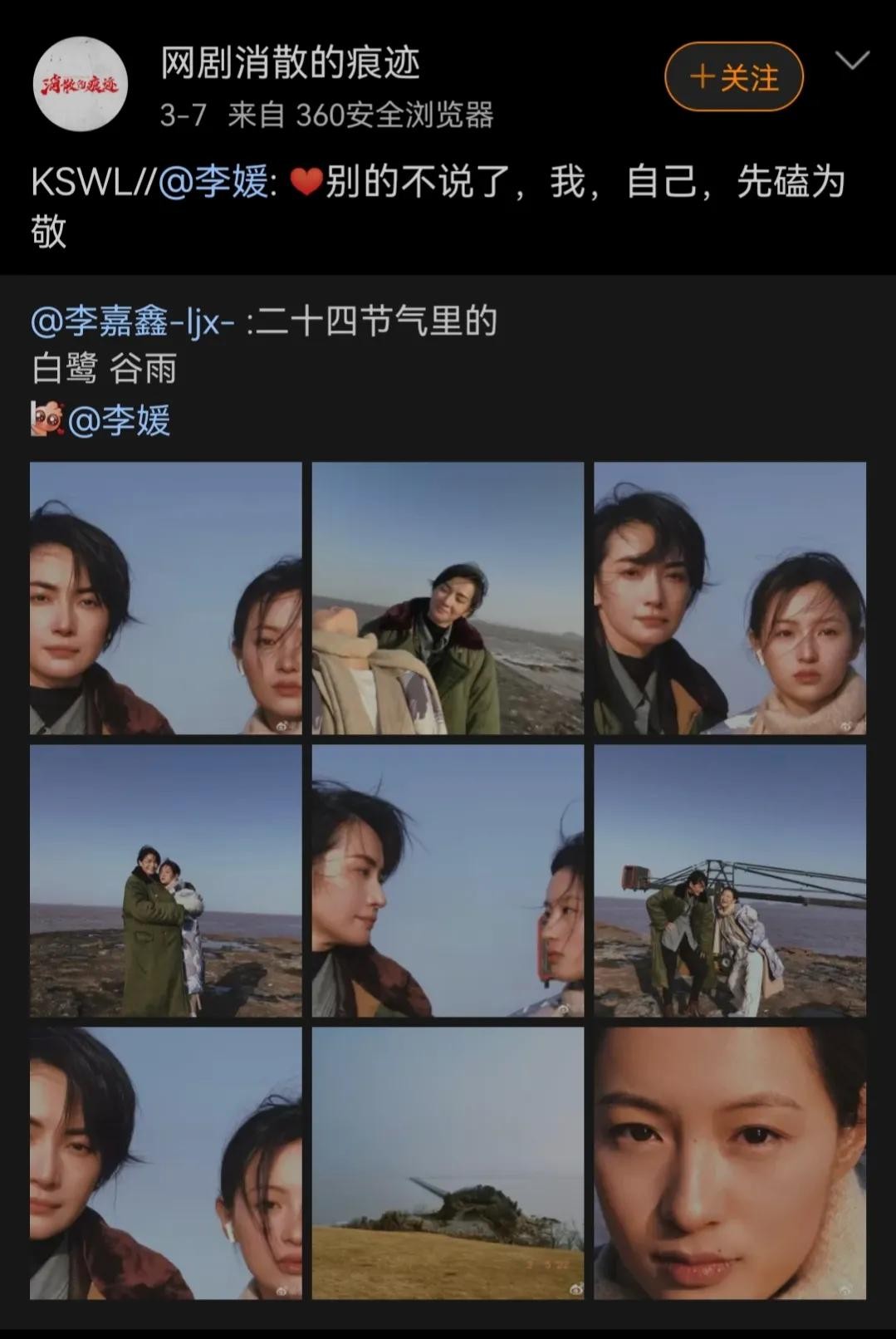Image resolution: width=896 pixels, height=1339 pixels.
Task: Open the 网剧消散的痕迹 profile avatar
Action: pyautogui.click(x=80, y=84)
